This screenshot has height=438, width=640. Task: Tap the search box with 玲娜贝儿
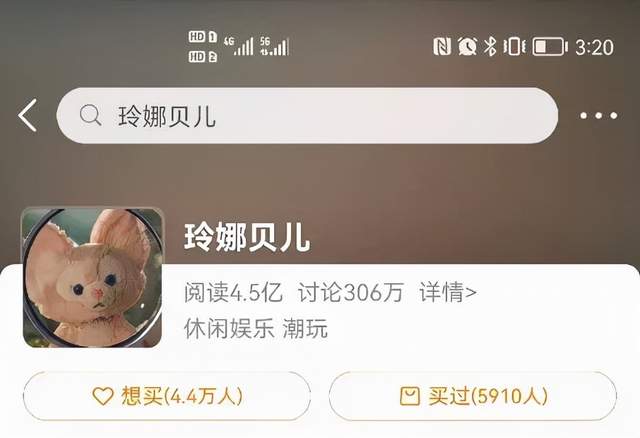click(x=306, y=116)
